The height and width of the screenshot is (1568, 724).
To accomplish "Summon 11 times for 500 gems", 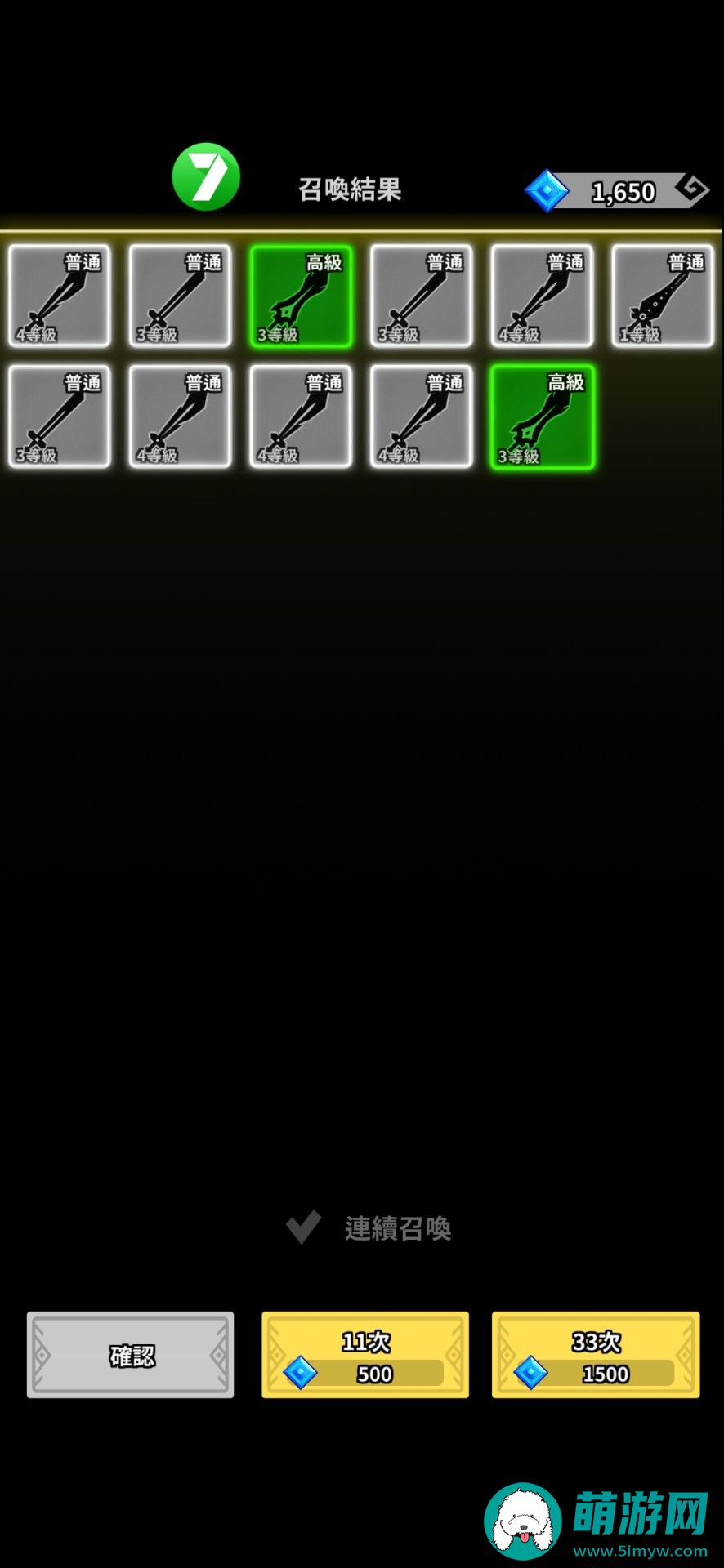I will click(x=364, y=1355).
